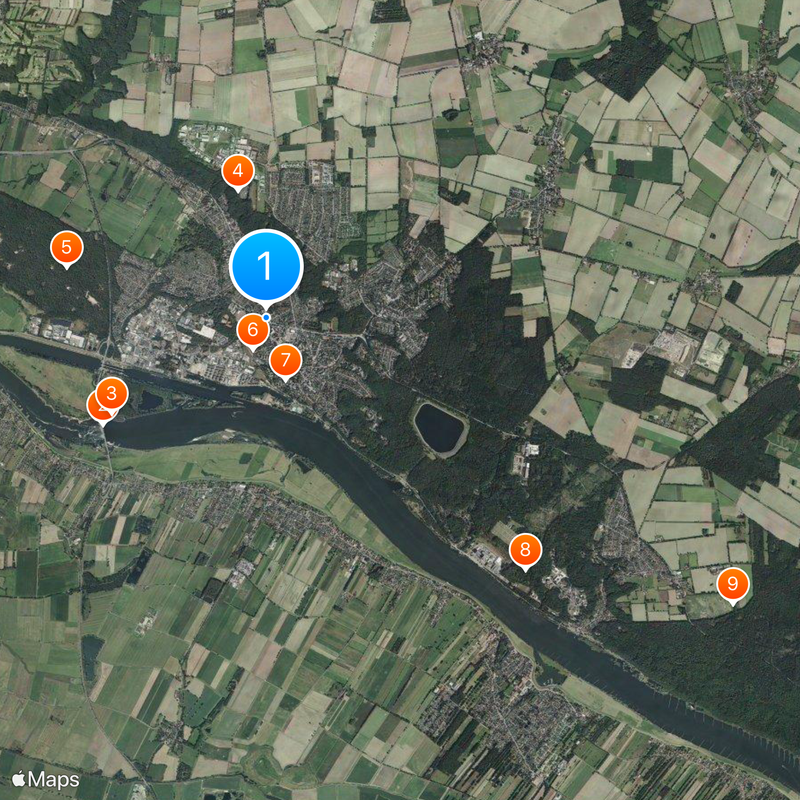800x800 pixels.
Task: Select the large blue pin numbered 1
Action: tap(266, 266)
